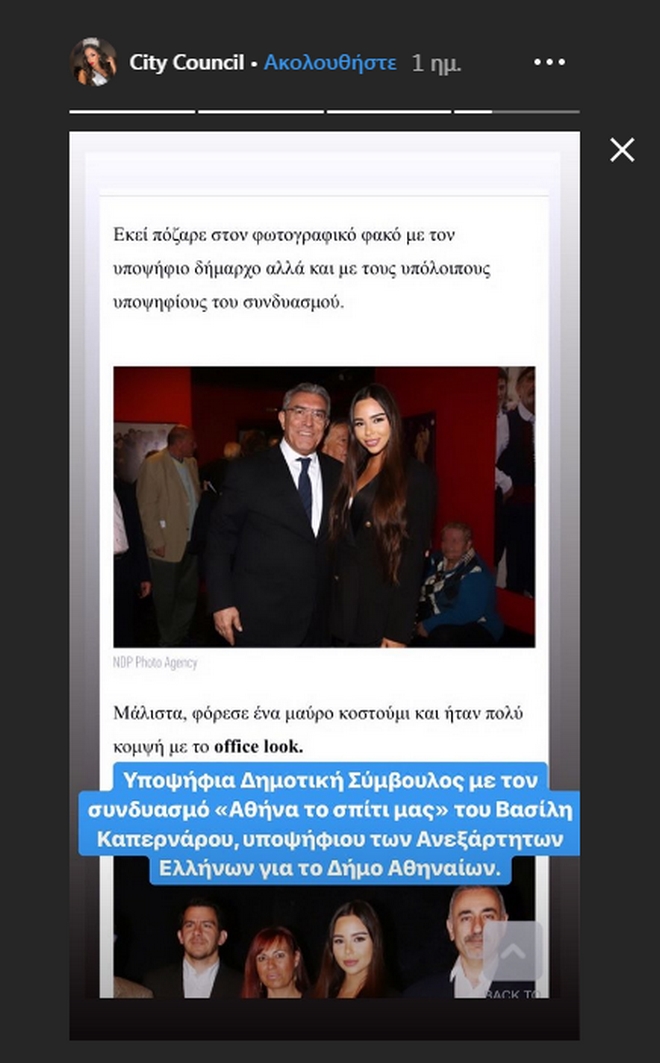The image size is (660, 1063).
Task: Open the three-dot story options menu
Action: (x=549, y=63)
